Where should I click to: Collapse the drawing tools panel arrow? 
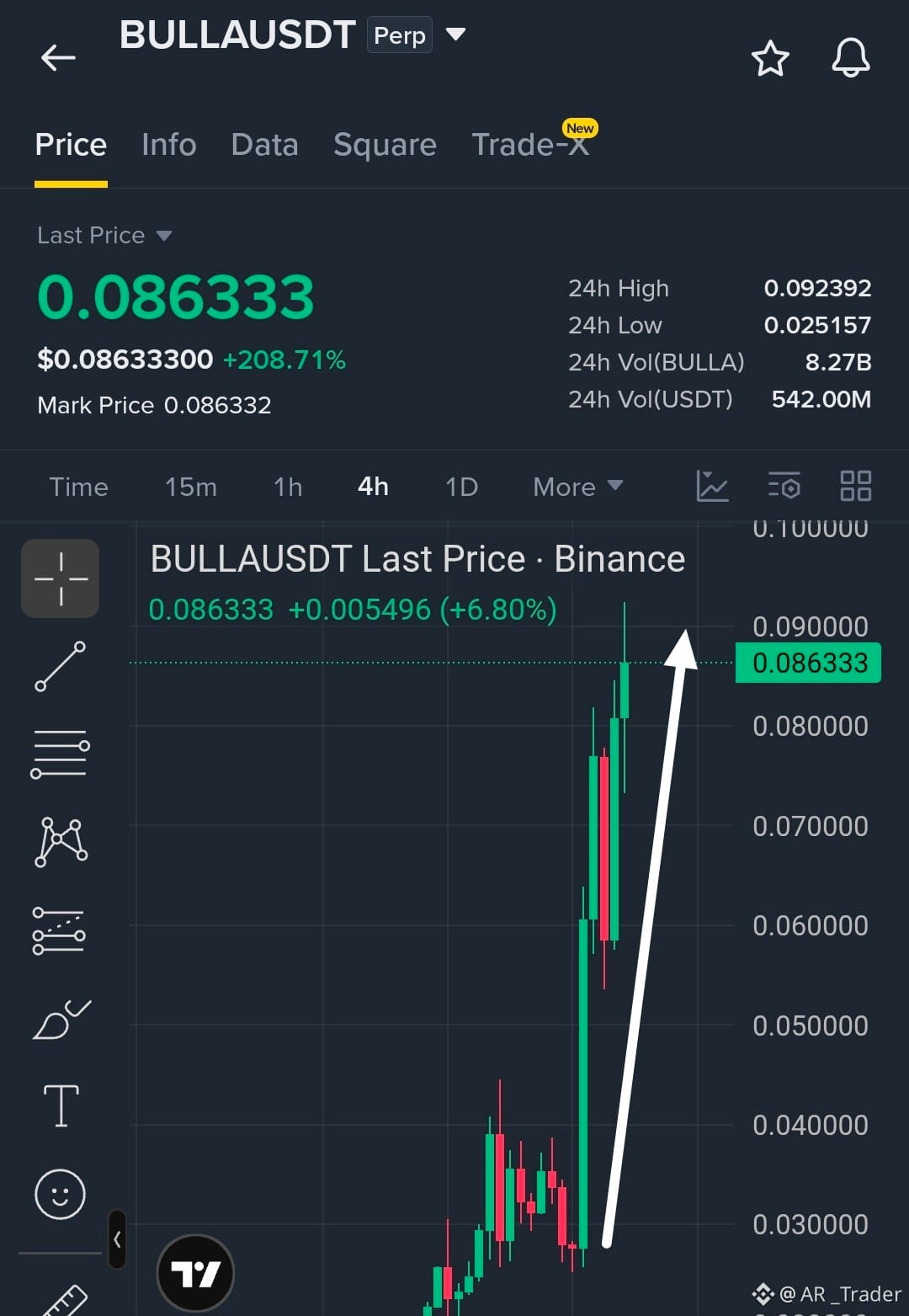click(117, 1239)
